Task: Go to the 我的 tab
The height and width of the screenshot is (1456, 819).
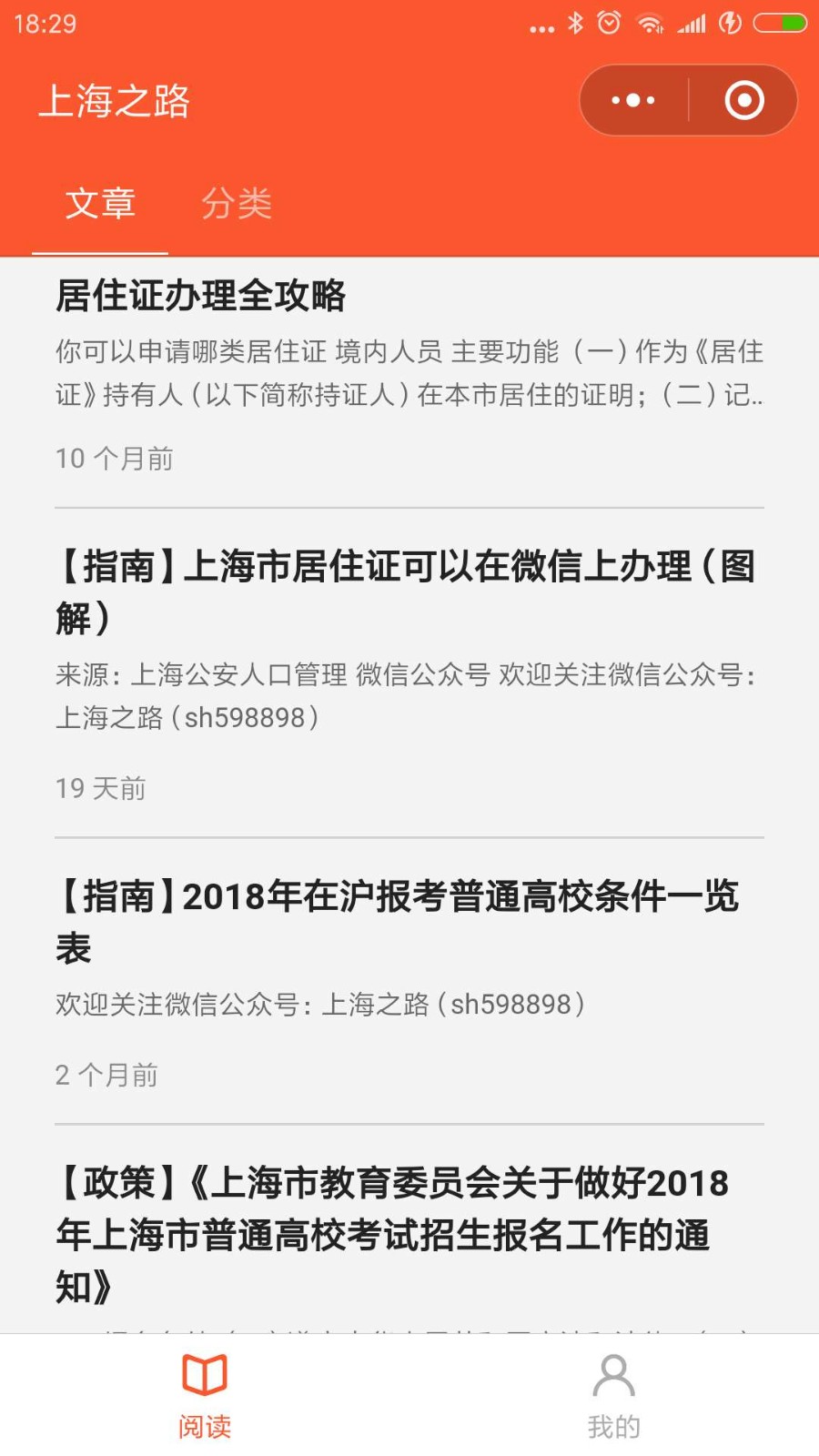Action: pos(614,1396)
